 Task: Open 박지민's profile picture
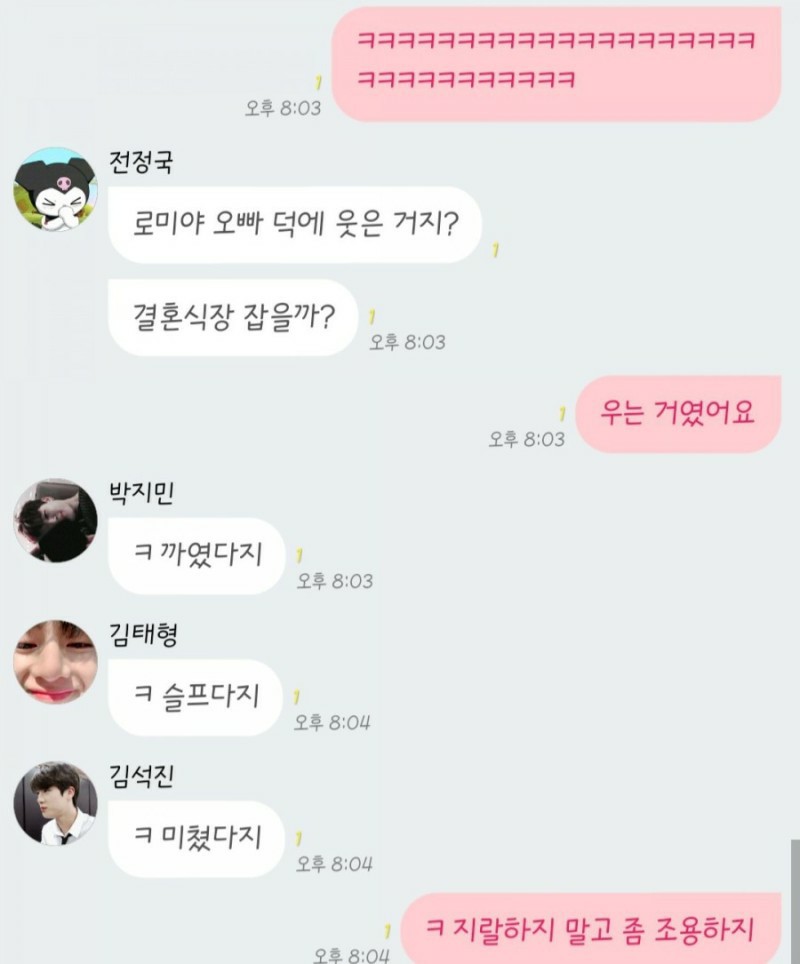click(55, 520)
